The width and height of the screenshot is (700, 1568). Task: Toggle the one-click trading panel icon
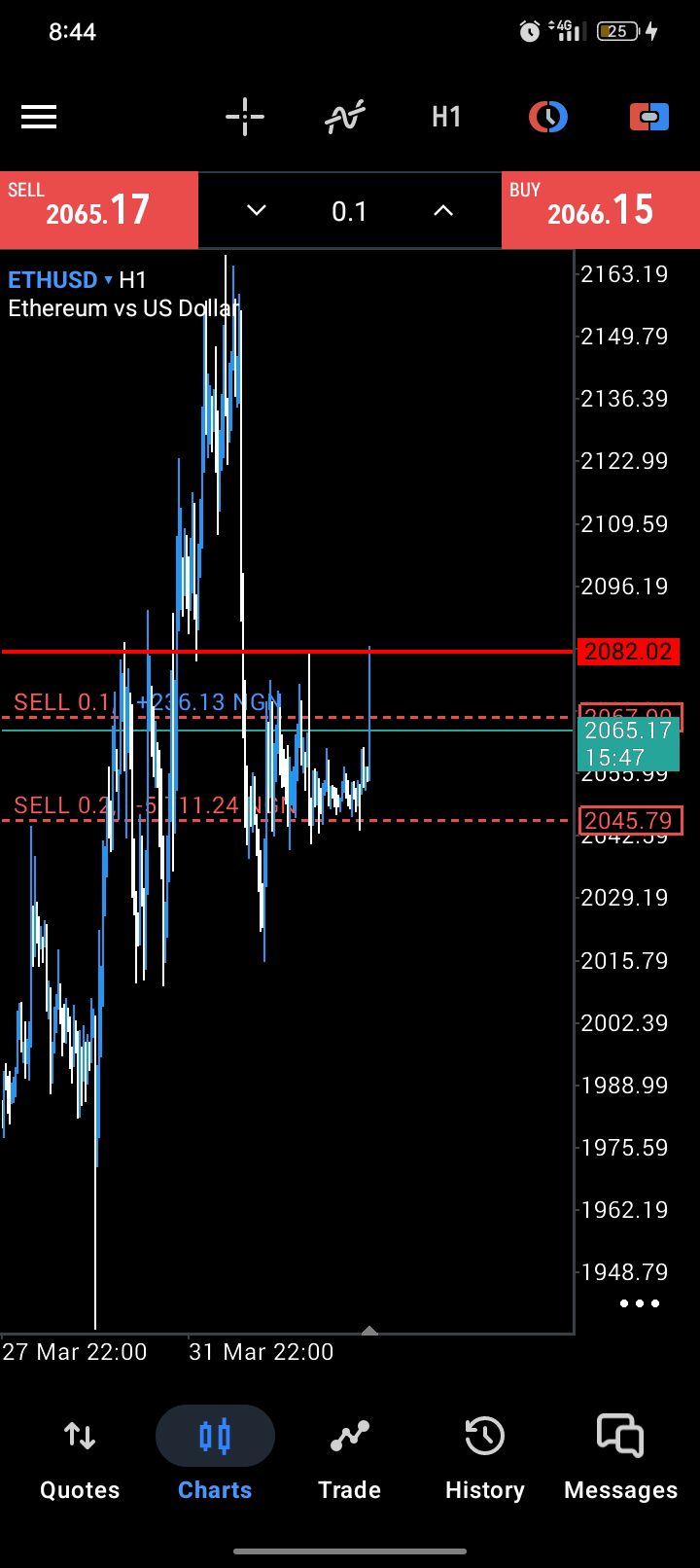648,118
